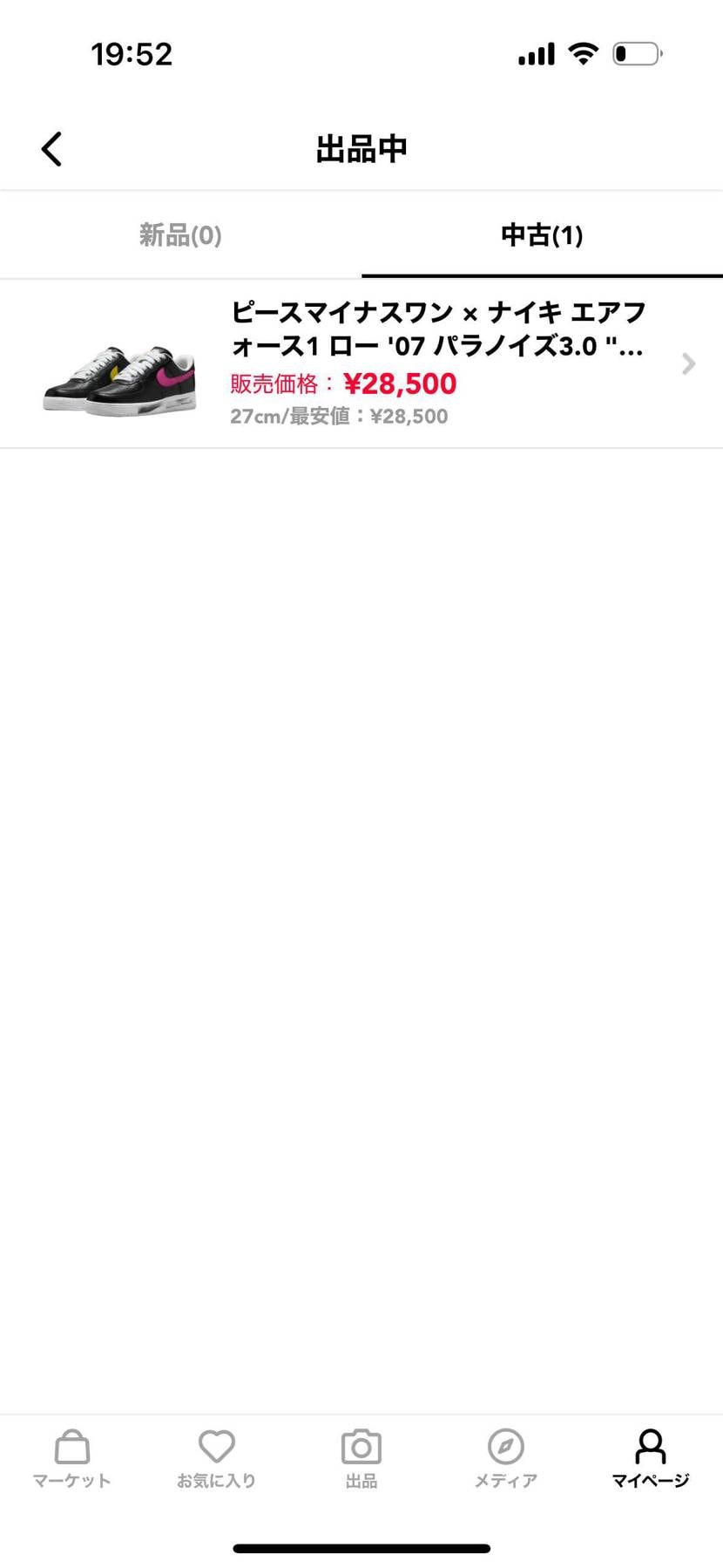723x1568 pixels.
Task: Open the ピースマイナスワン × ナイキ listing
Action: (436, 363)
